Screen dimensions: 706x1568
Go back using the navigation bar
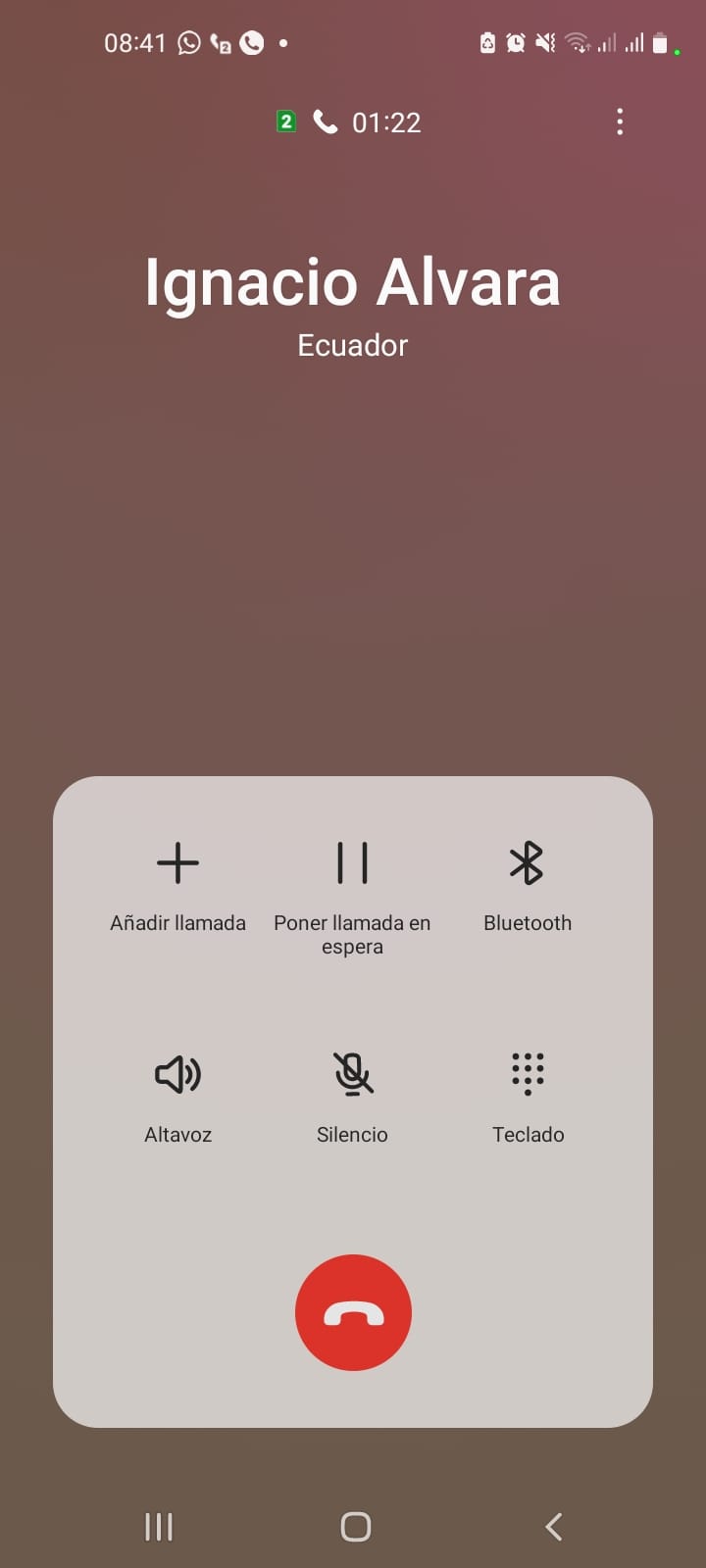tap(554, 1526)
